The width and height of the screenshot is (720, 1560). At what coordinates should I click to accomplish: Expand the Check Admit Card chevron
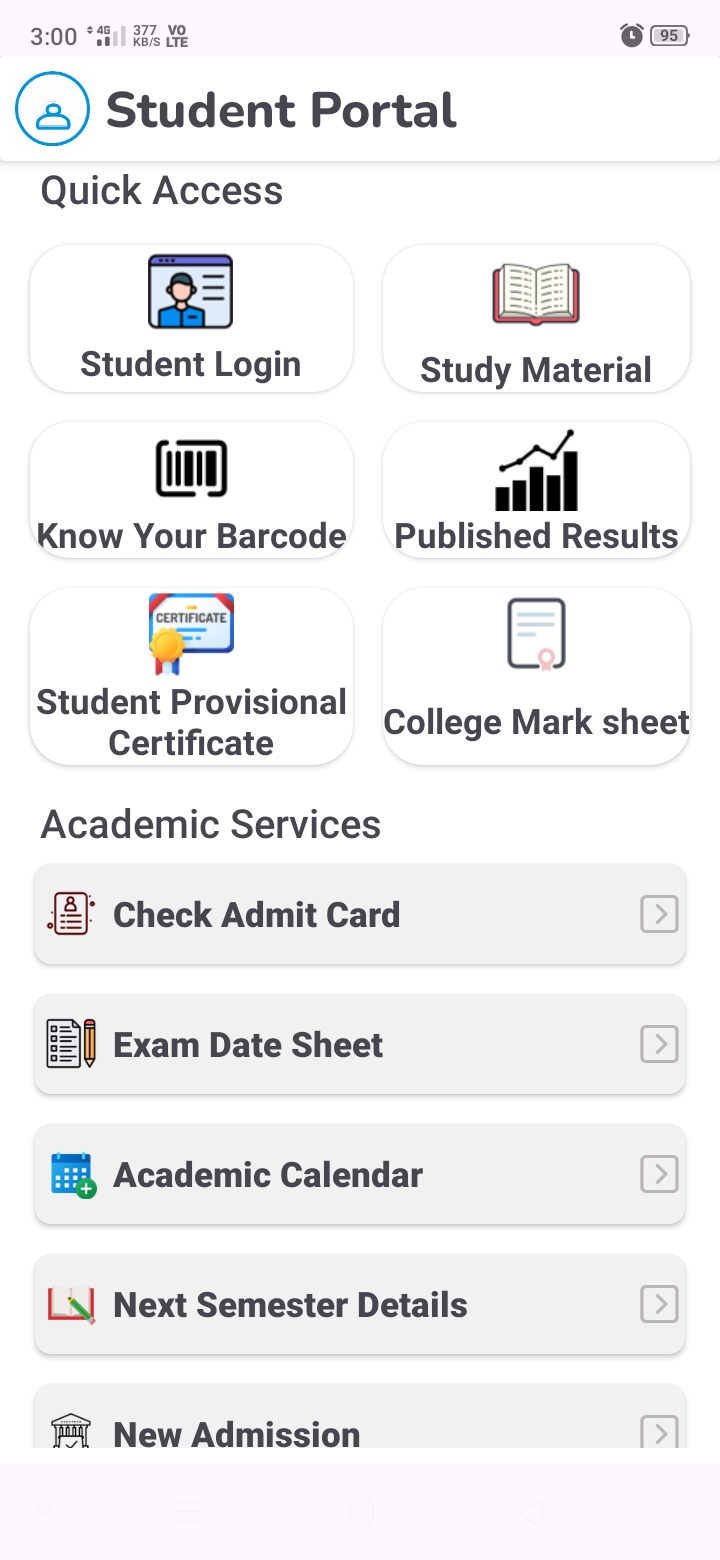click(x=658, y=913)
